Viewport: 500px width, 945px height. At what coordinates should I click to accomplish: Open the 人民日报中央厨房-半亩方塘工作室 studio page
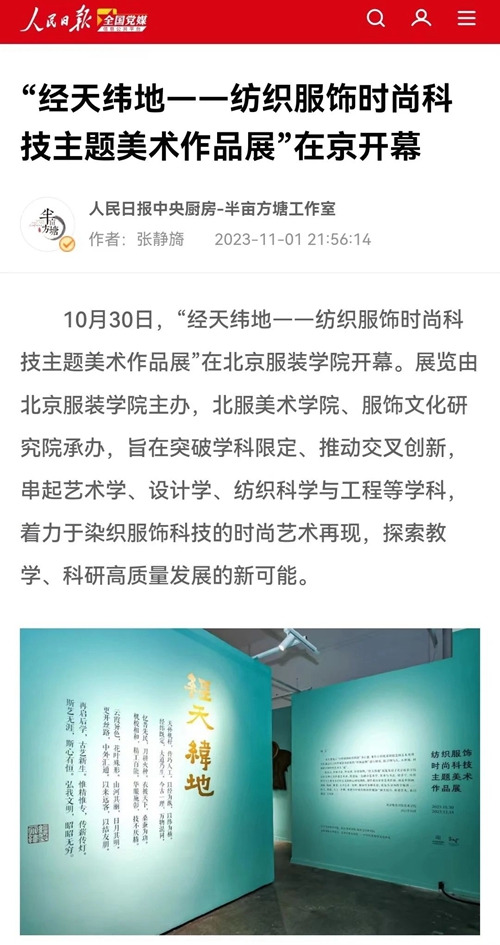pyautogui.click(x=212, y=209)
